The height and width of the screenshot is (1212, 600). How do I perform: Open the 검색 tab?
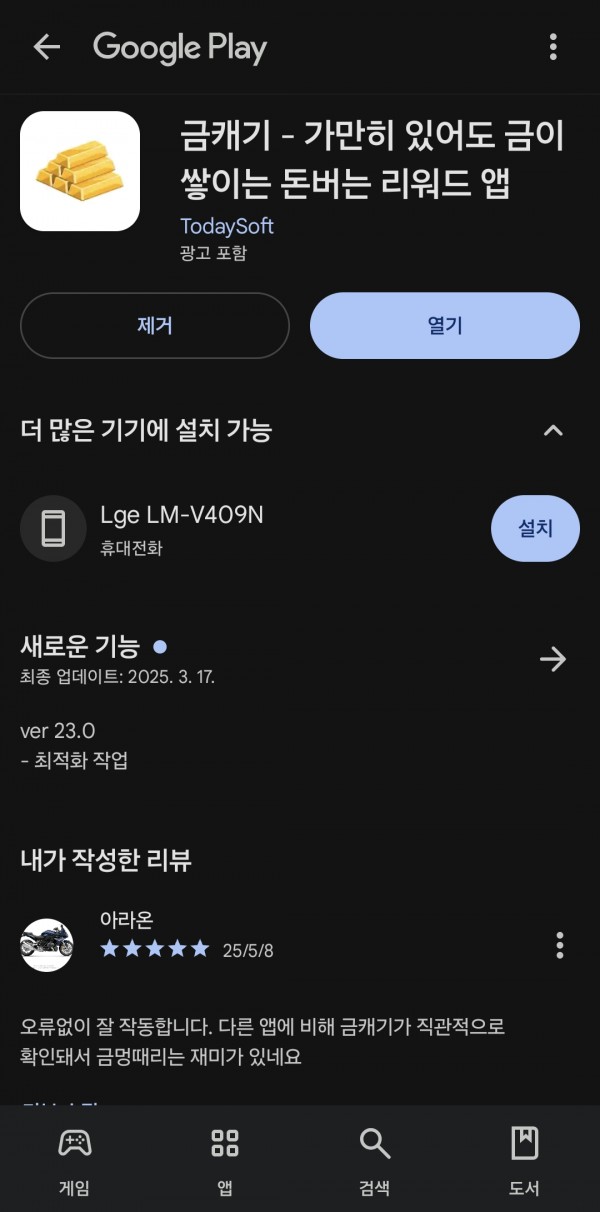click(374, 1160)
